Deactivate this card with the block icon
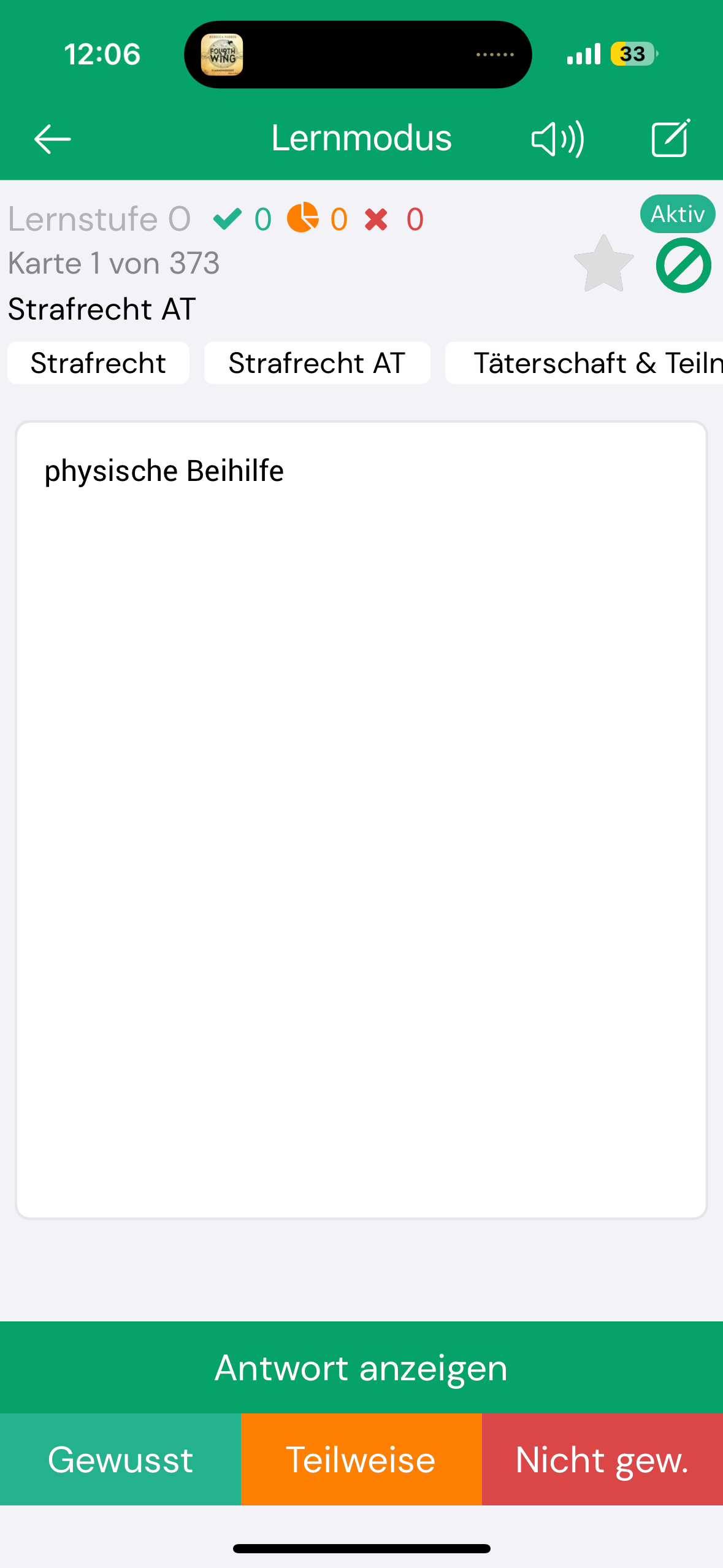The height and width of the screenshot is (1568, 723). click(683, 266)
